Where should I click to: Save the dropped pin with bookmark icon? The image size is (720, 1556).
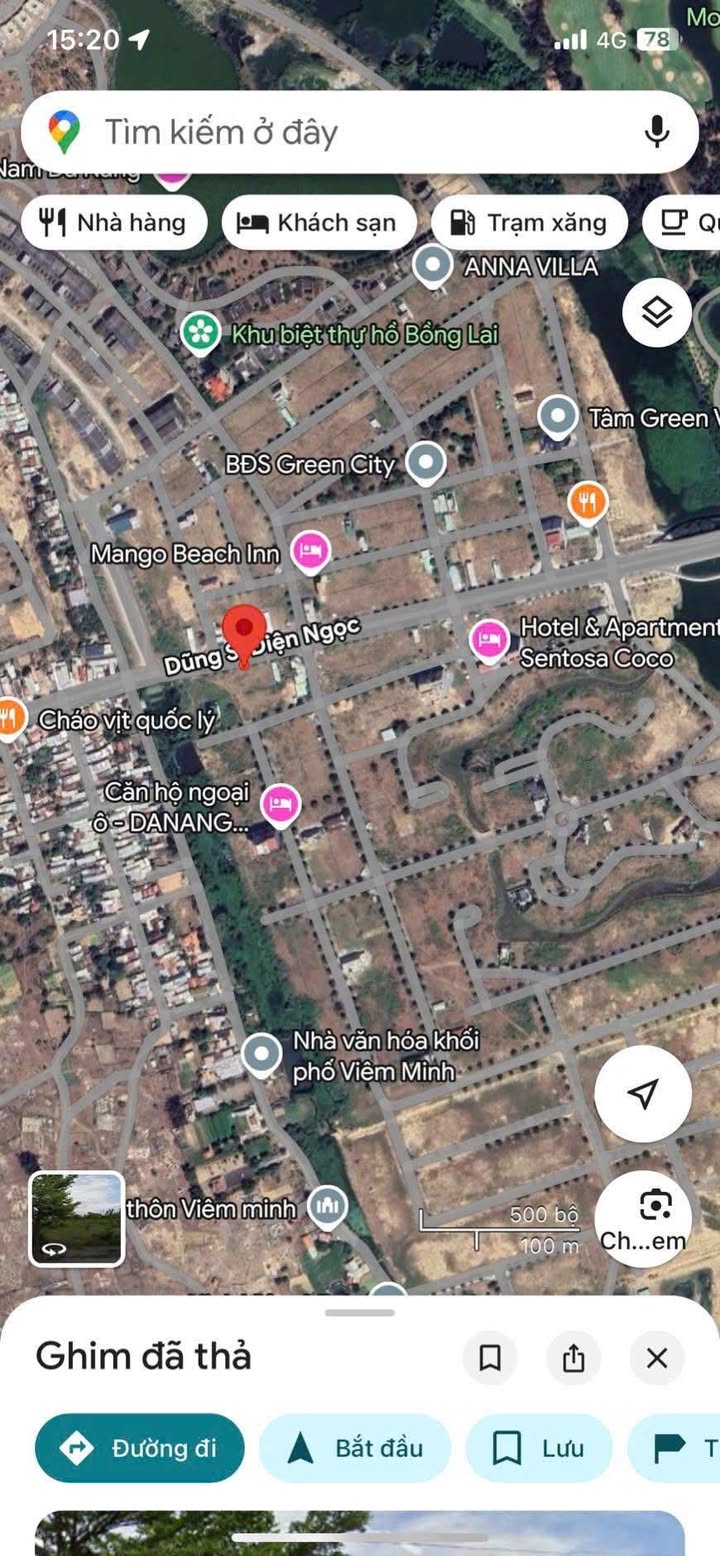(x=490, y=1358)
